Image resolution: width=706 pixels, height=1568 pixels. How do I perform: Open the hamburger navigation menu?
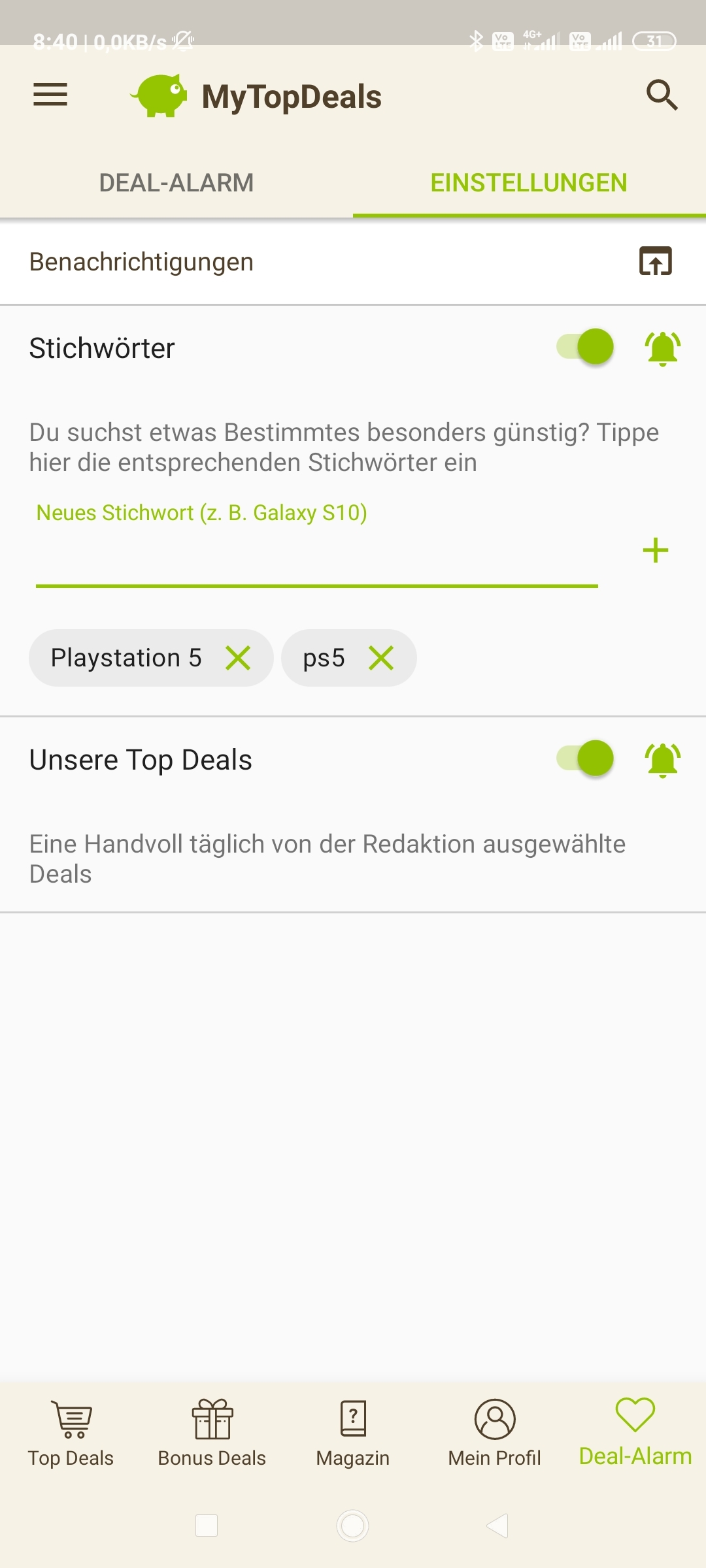click(x=50, y=95)
